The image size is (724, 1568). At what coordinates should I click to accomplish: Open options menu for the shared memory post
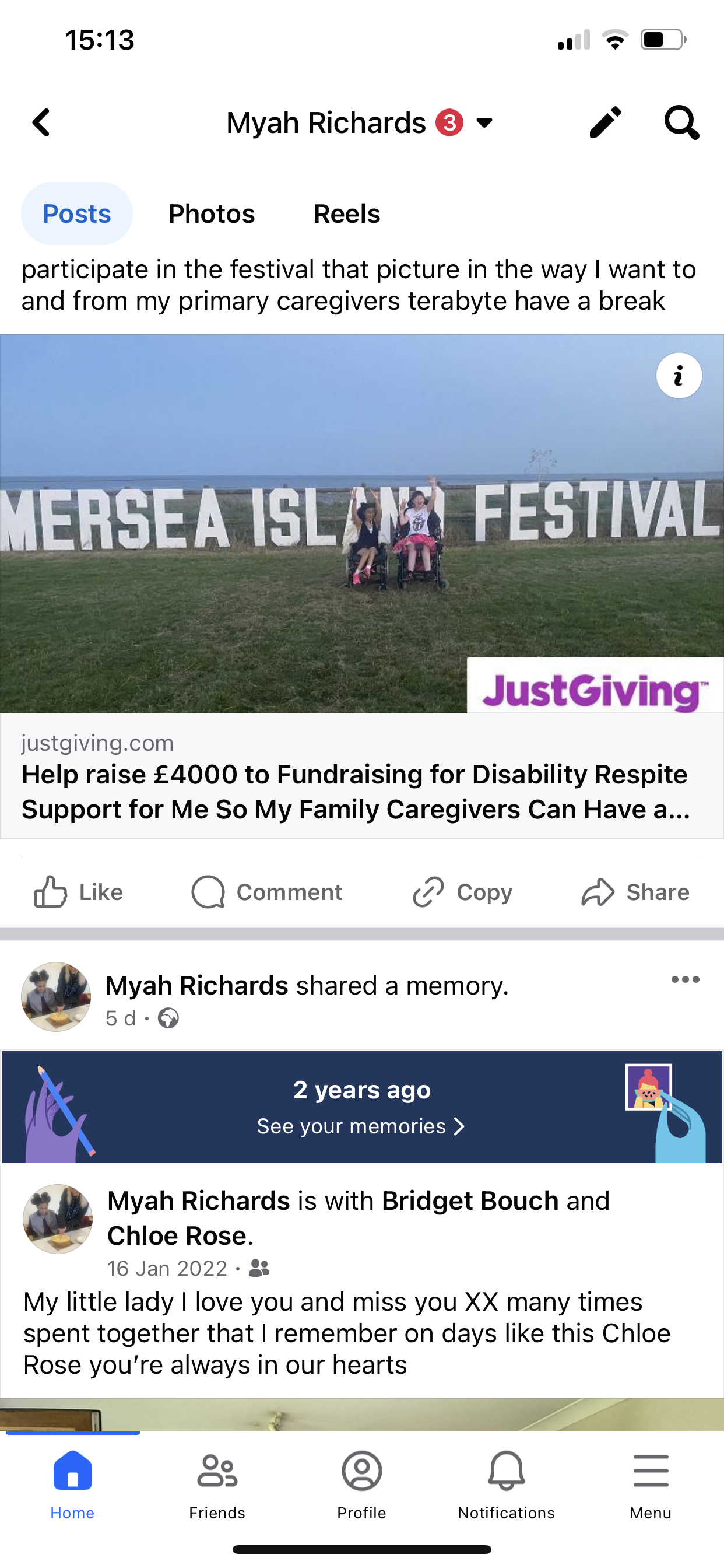pyautogui.click(x=685, y=979)
